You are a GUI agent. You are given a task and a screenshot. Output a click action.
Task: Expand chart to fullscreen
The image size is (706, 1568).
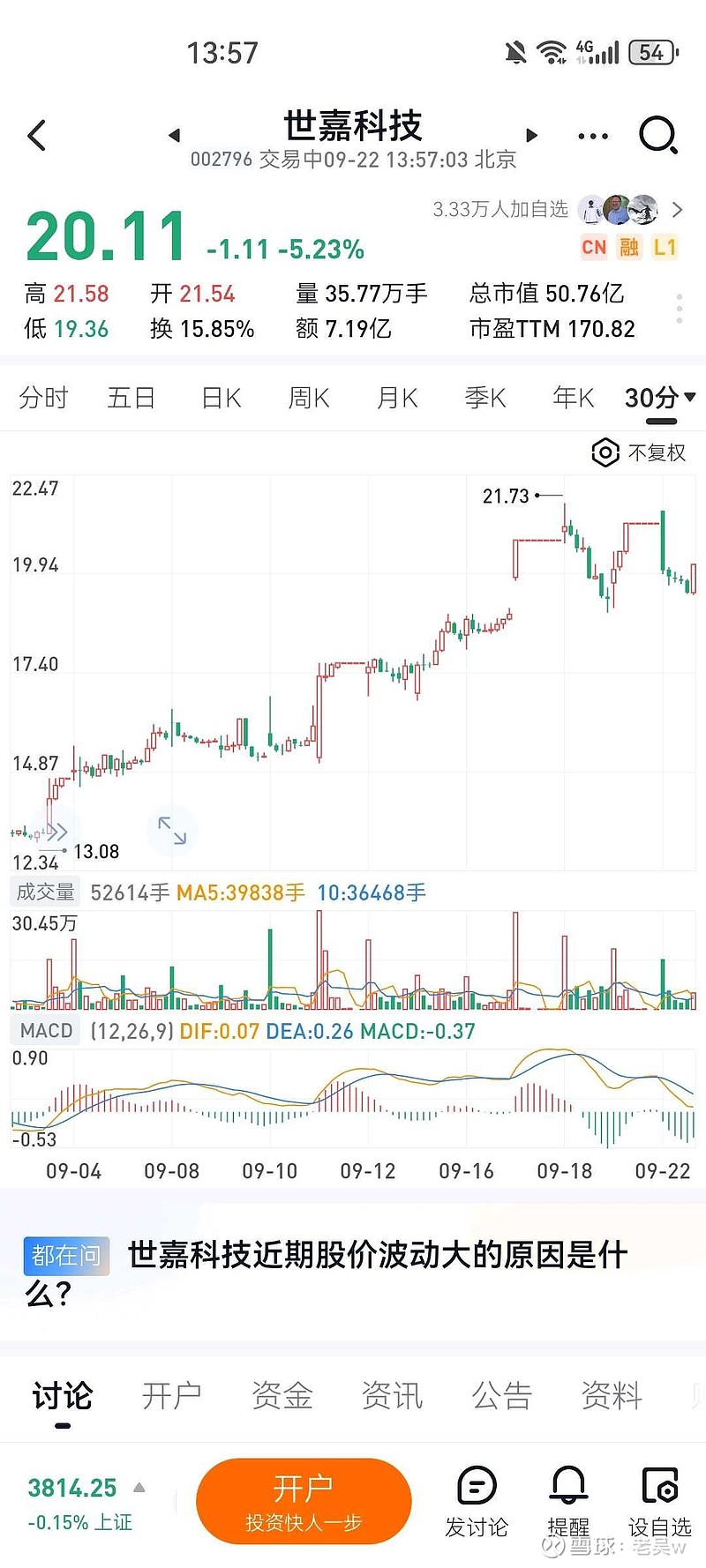click(x=172, y=830)
